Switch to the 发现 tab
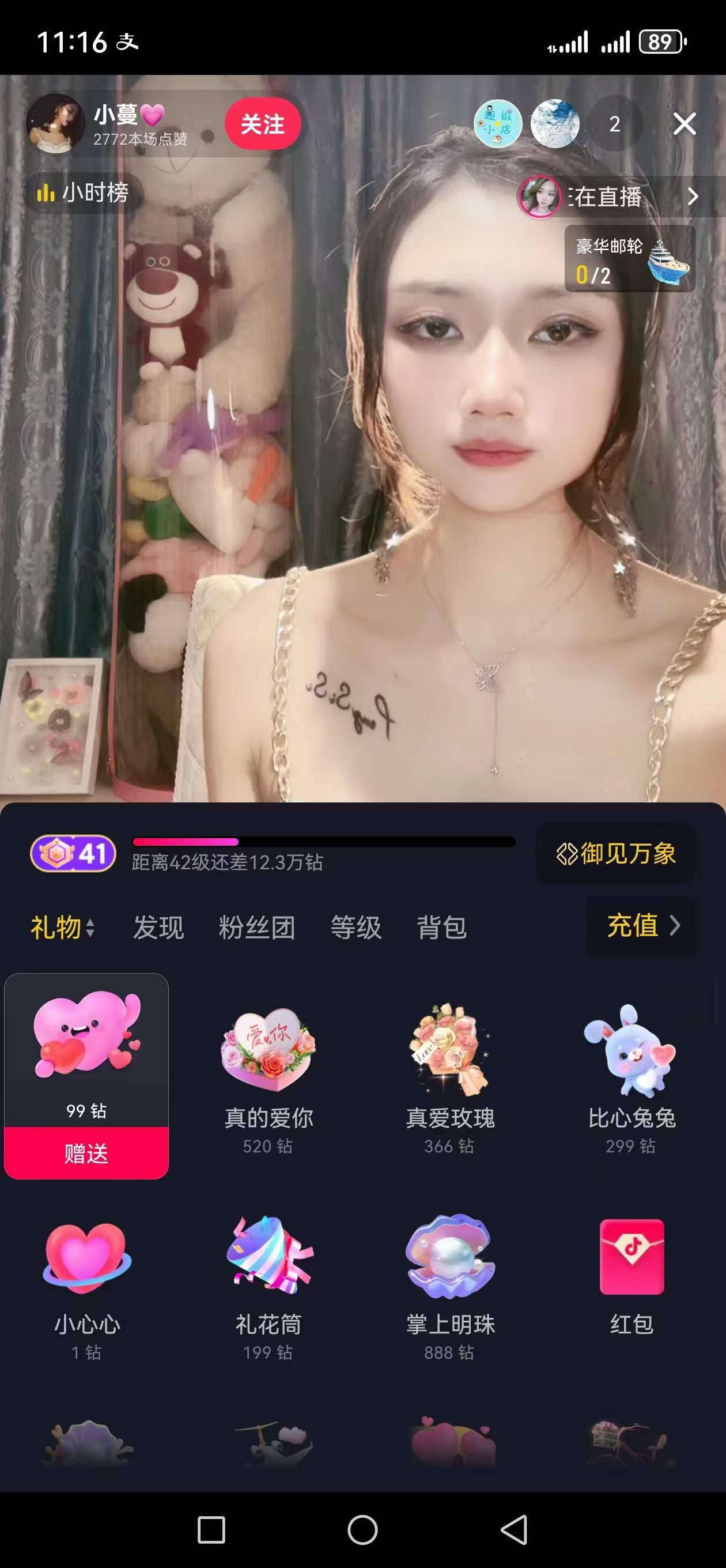Screen dimensions: 726x1568 (x=158, y=928)
